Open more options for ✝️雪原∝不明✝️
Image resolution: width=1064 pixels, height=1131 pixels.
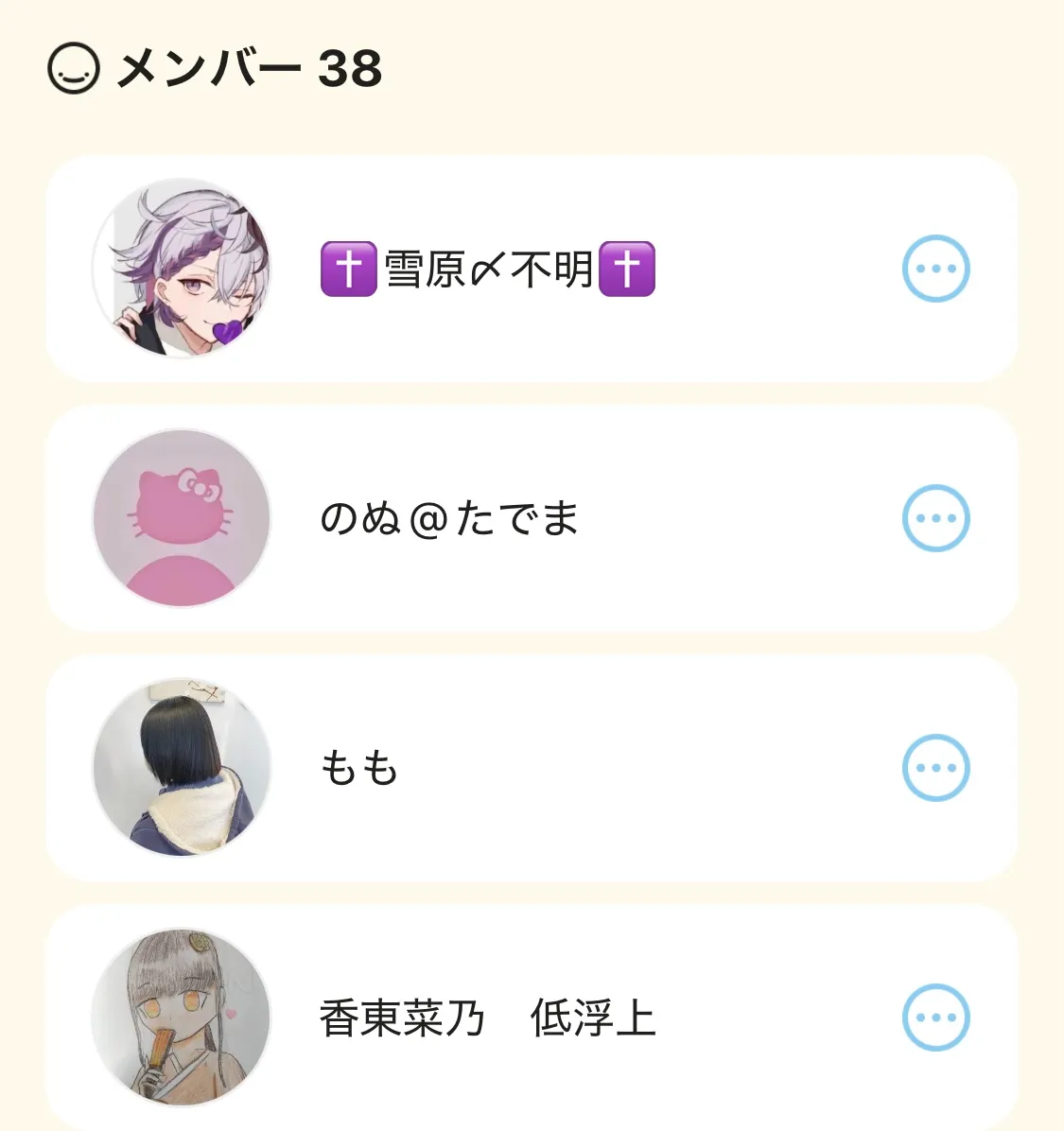click(x=935, y=269)
